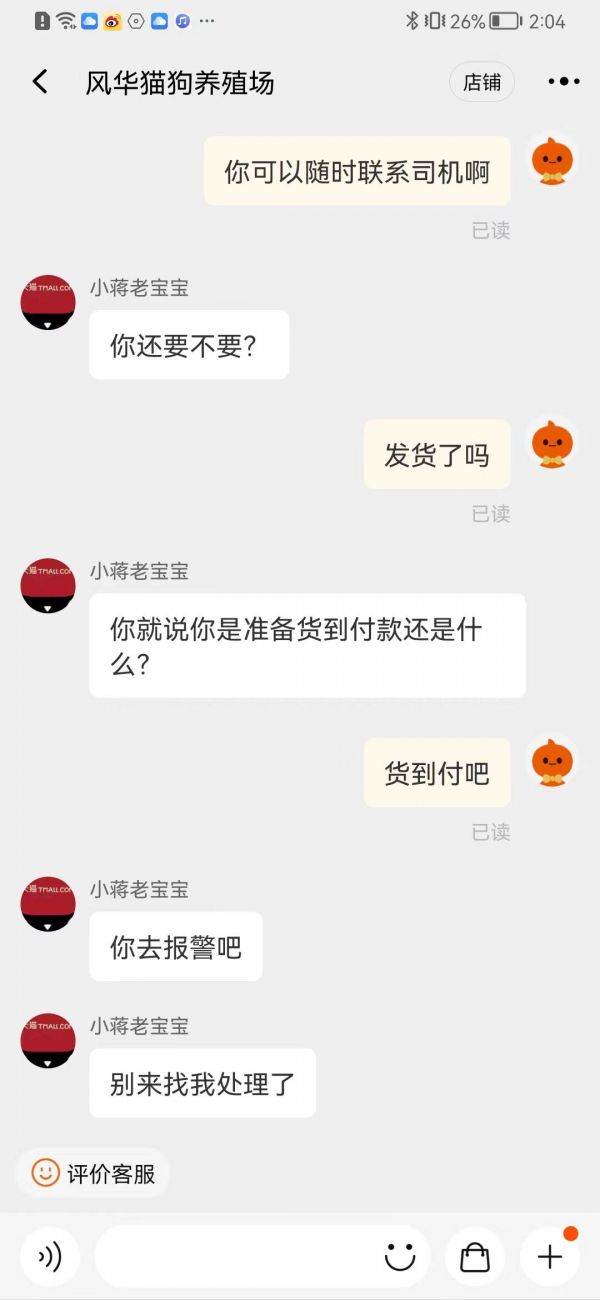
Task: Go back from the chat
Action: (40, 82)
